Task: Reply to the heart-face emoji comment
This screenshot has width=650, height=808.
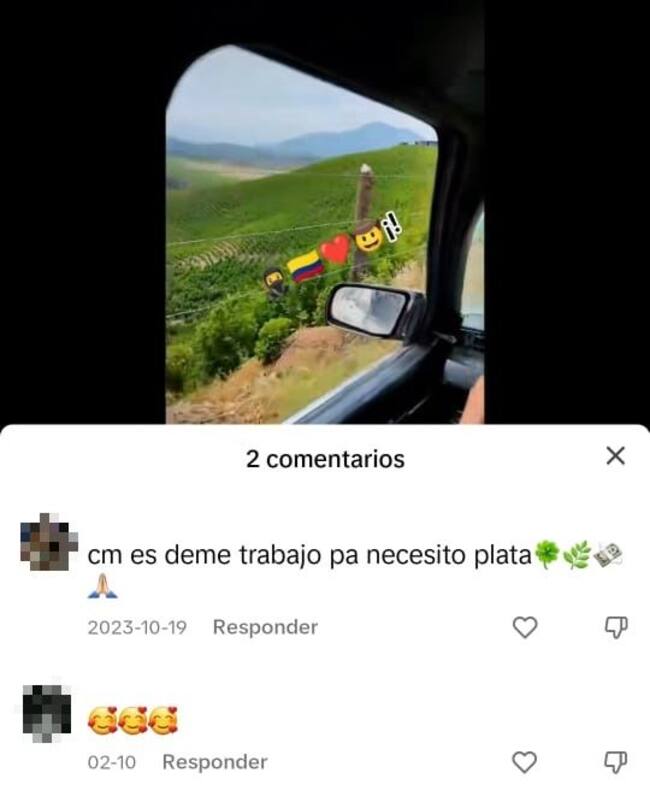Action: tap(214, 762)
